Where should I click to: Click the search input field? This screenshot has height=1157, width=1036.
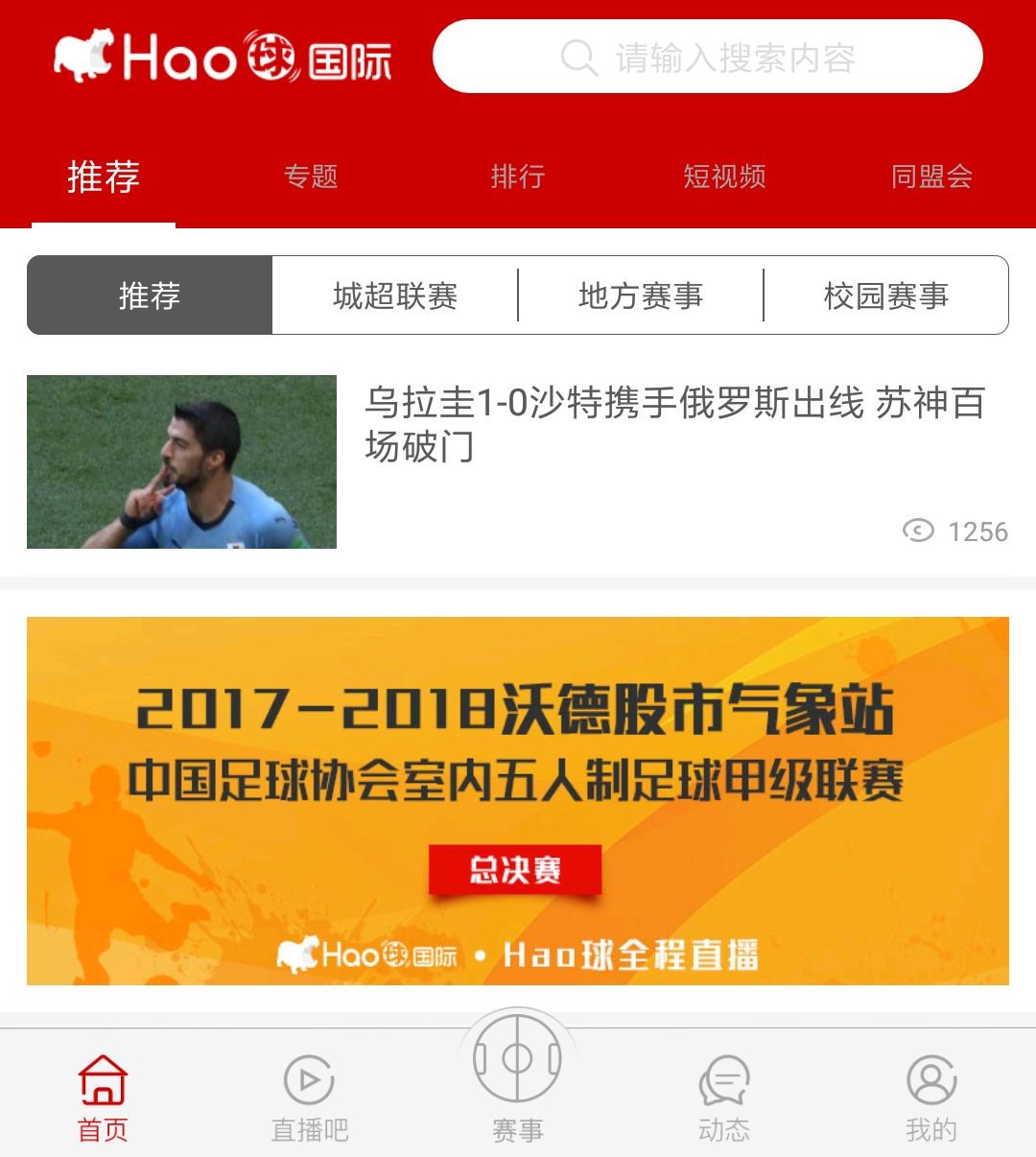[x=758, y=56]
